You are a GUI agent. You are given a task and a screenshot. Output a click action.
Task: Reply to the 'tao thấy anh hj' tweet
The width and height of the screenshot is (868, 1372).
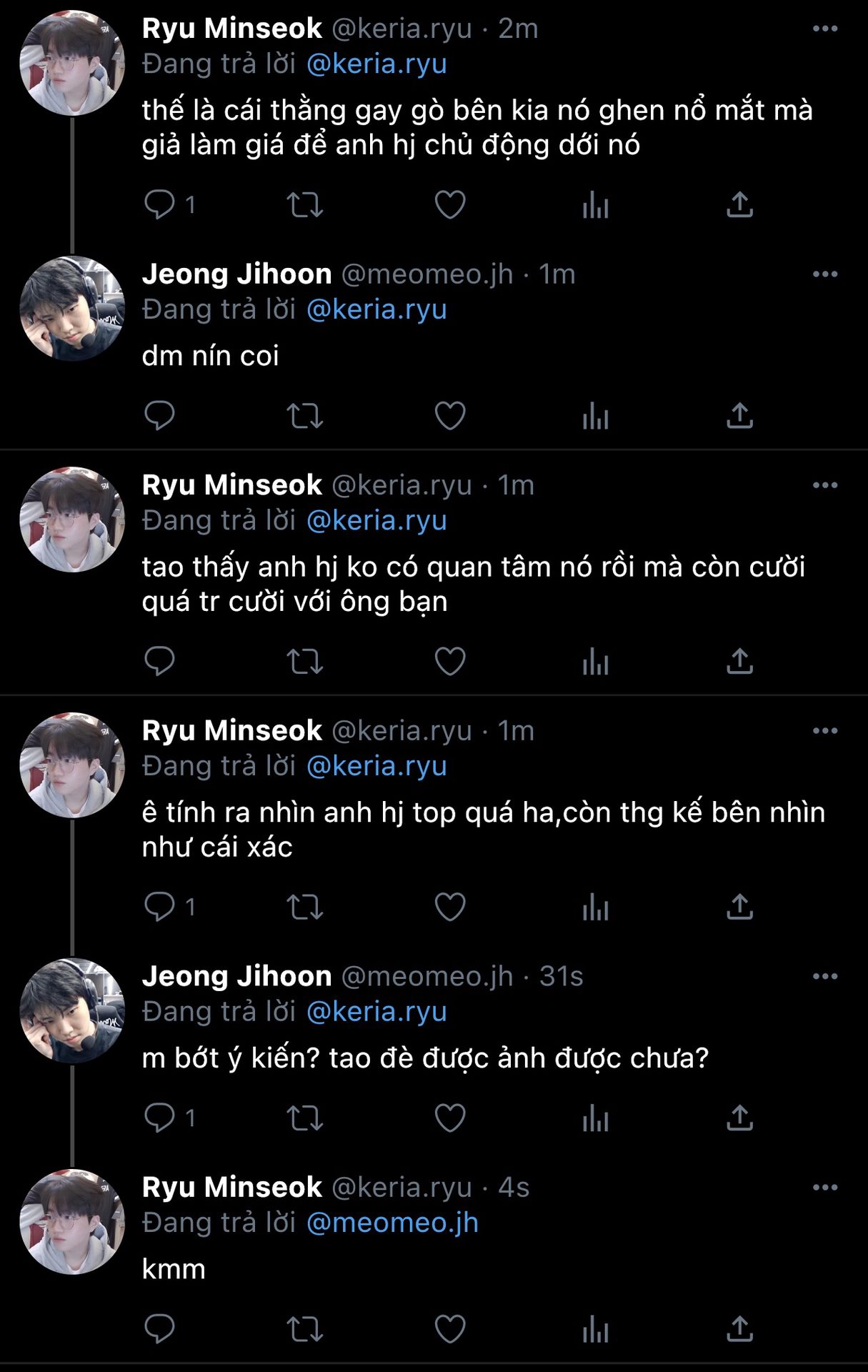coord(159,662)
